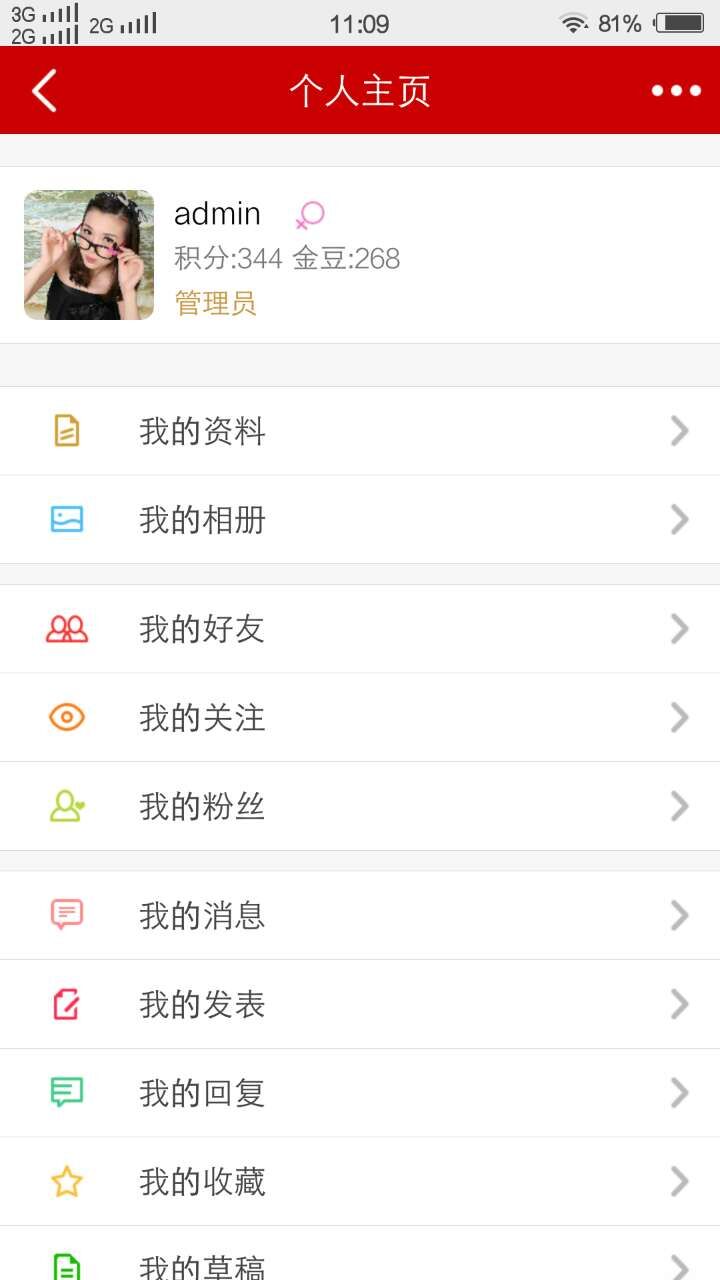Open 我的相册 photo album

click(x=360, y=520)
